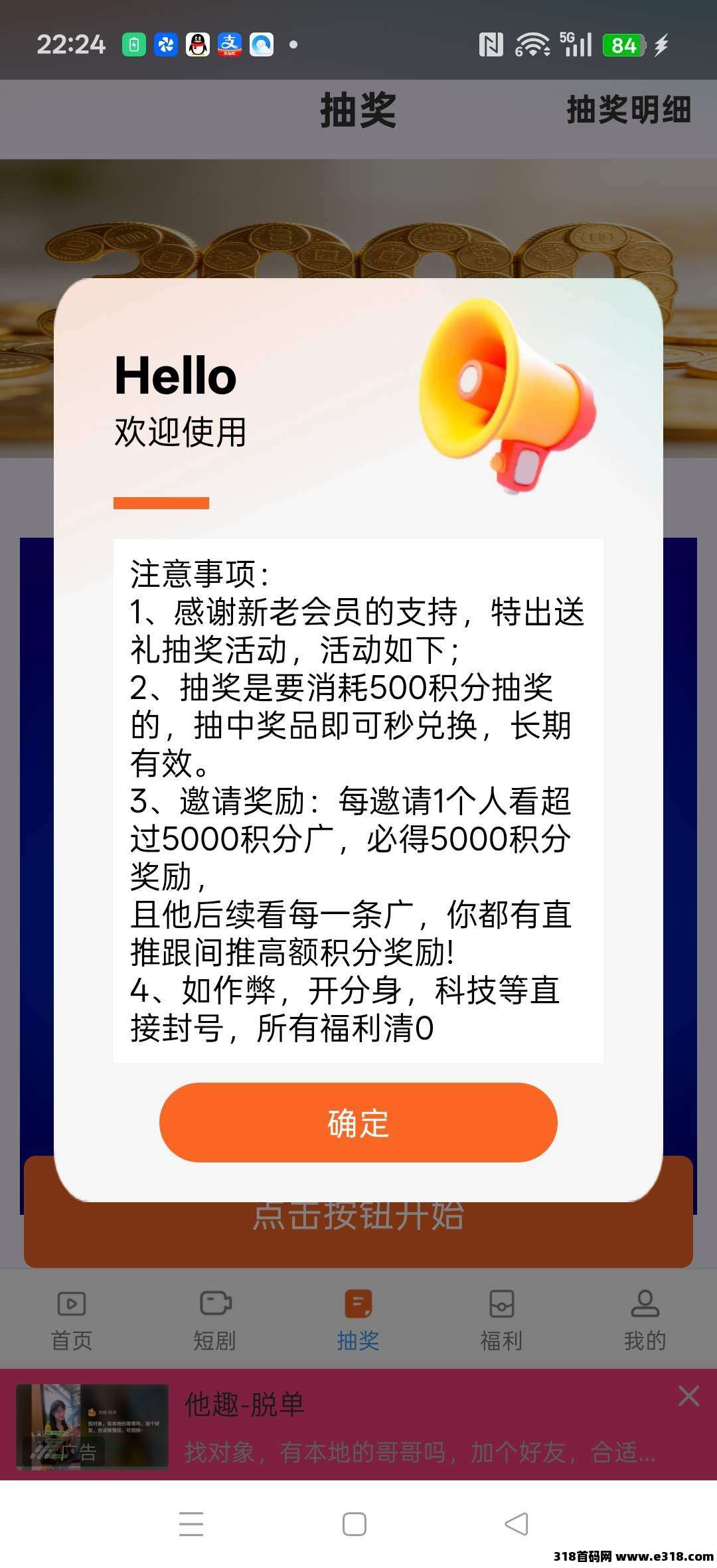Confirm the notice with 确定 button
Screen dimensions: 717x1568
[x=358, y=1122]
